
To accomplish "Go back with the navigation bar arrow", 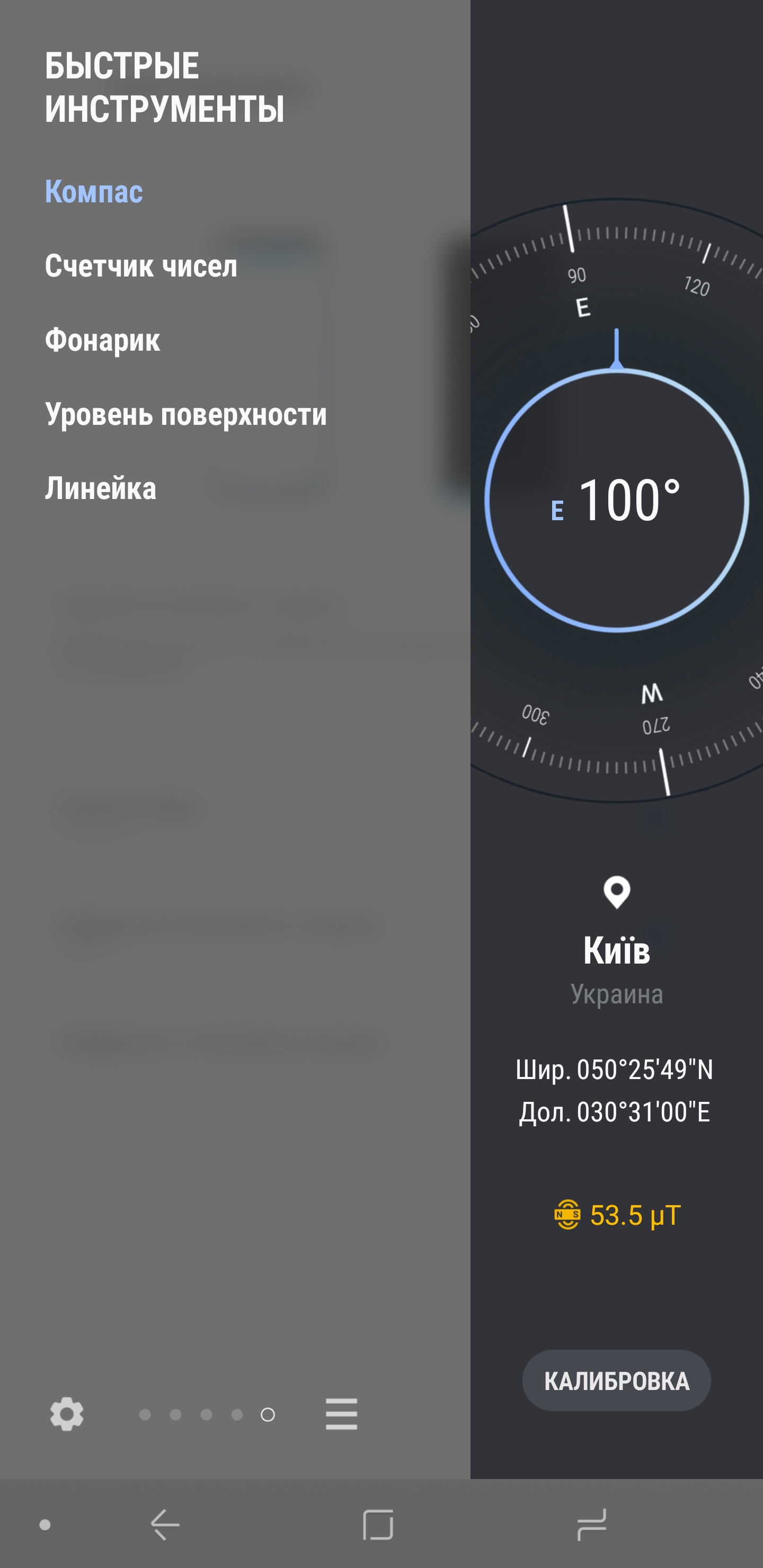I will tap(164, 1525).
